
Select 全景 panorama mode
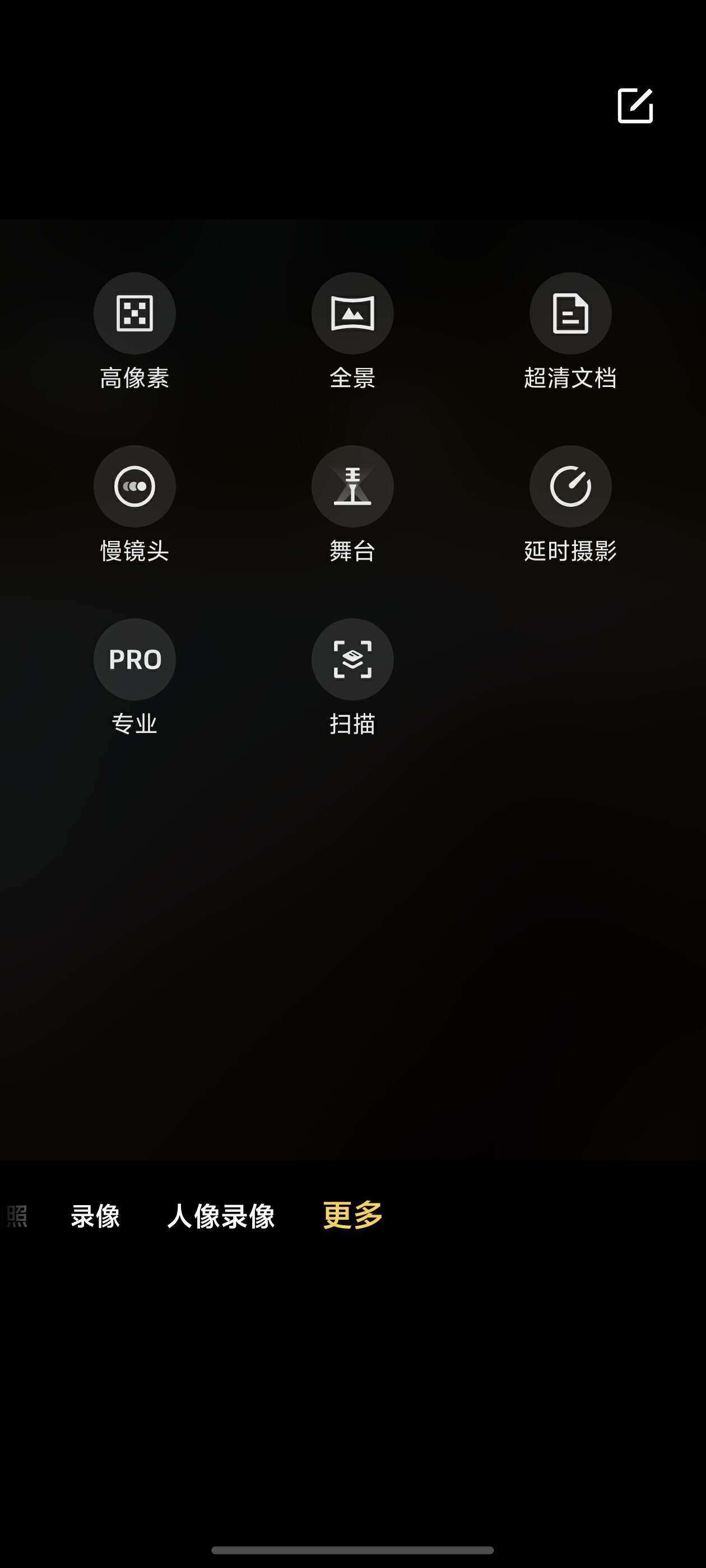[352, 314]
